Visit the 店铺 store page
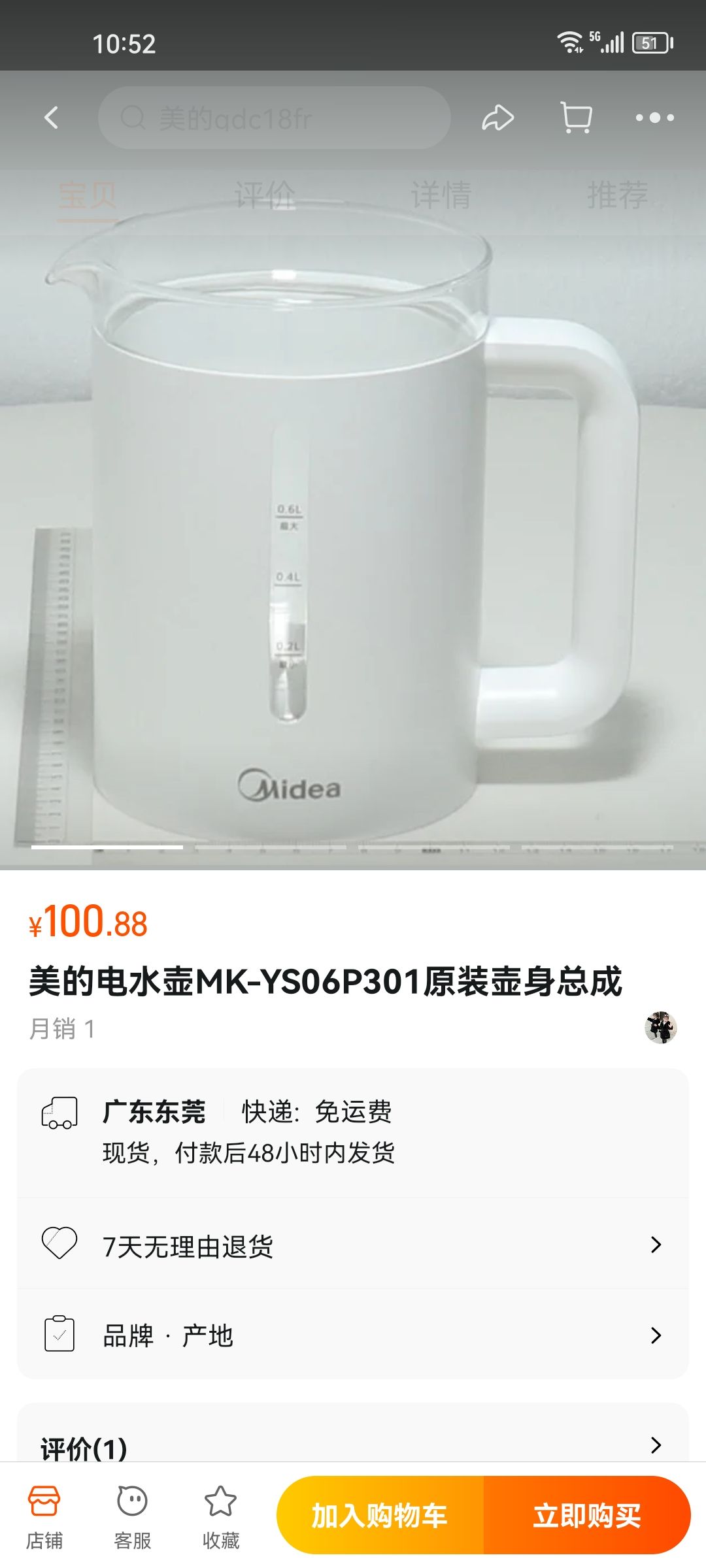 tap(44, 1516)
